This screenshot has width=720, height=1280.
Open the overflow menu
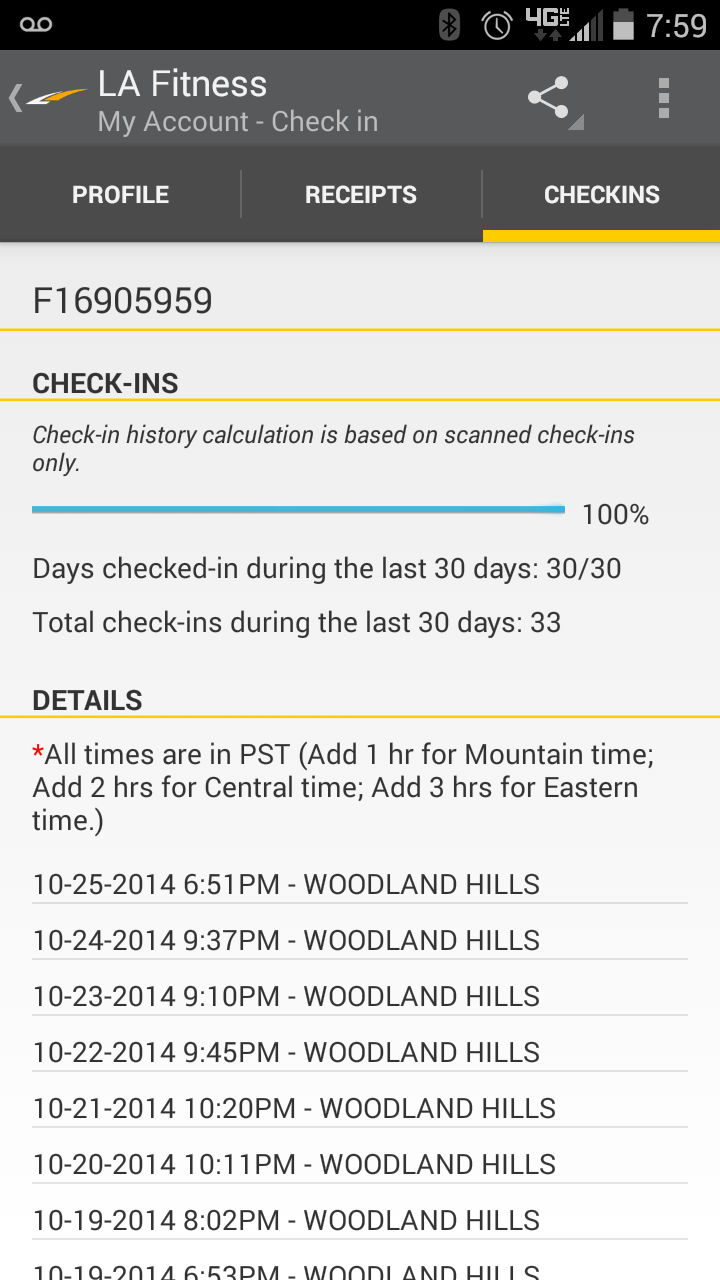[663, 99]
